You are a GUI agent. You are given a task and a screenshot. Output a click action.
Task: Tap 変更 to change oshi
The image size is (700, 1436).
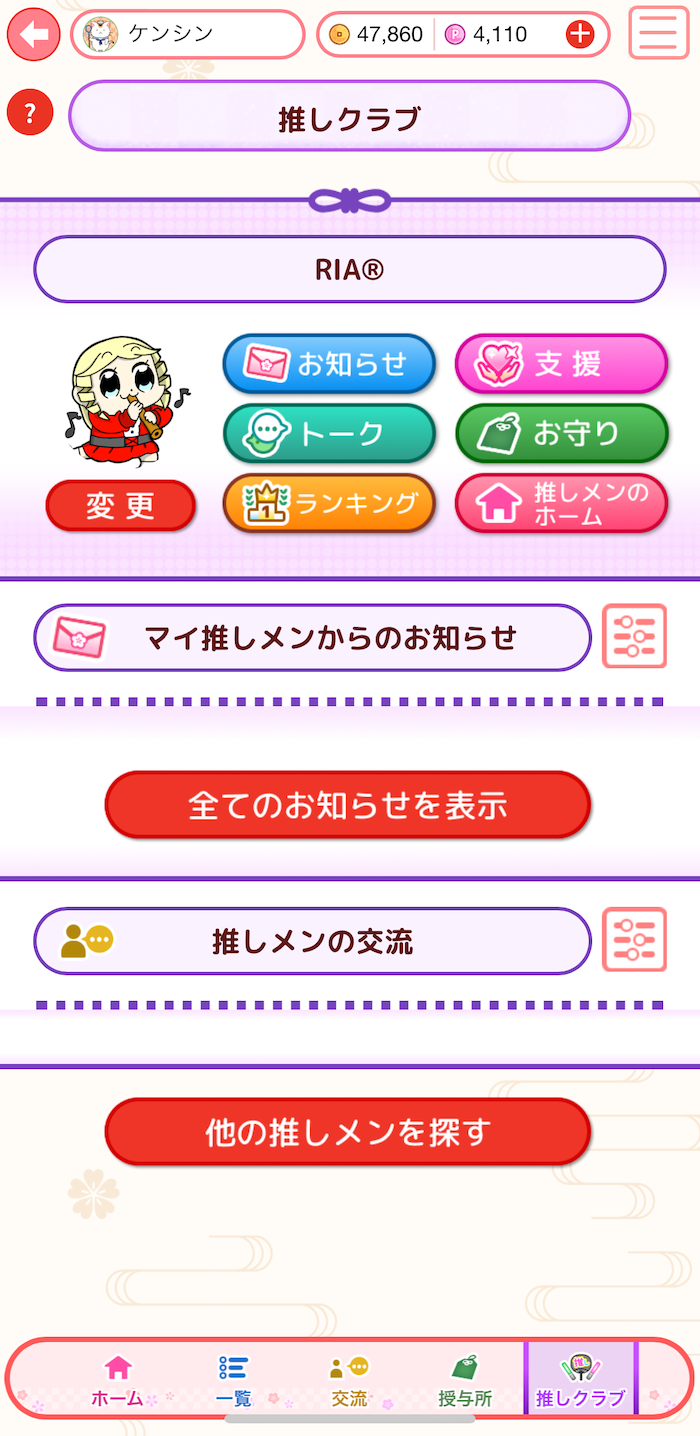click(120, 506)
